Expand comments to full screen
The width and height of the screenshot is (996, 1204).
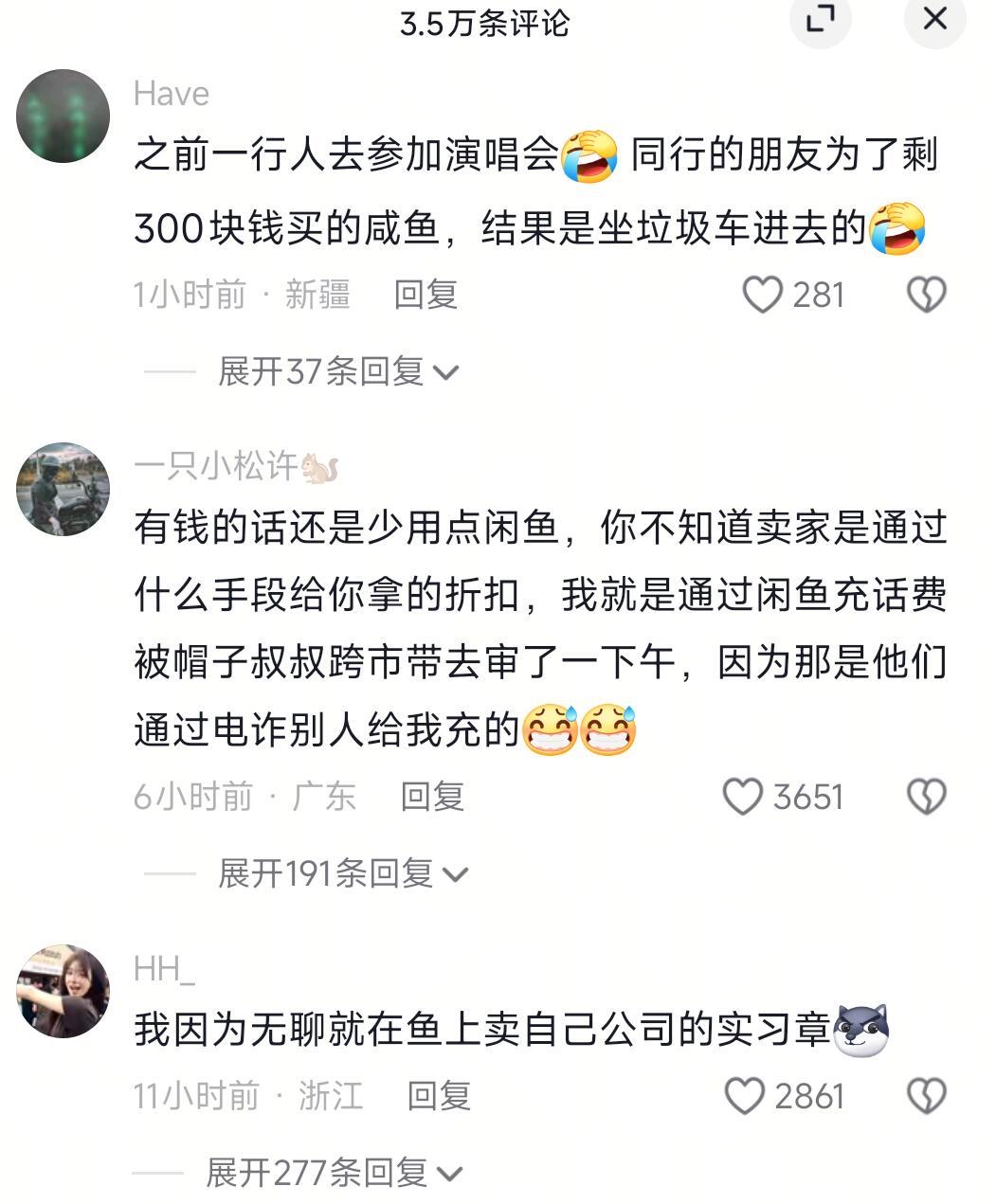tap(820, 19)
